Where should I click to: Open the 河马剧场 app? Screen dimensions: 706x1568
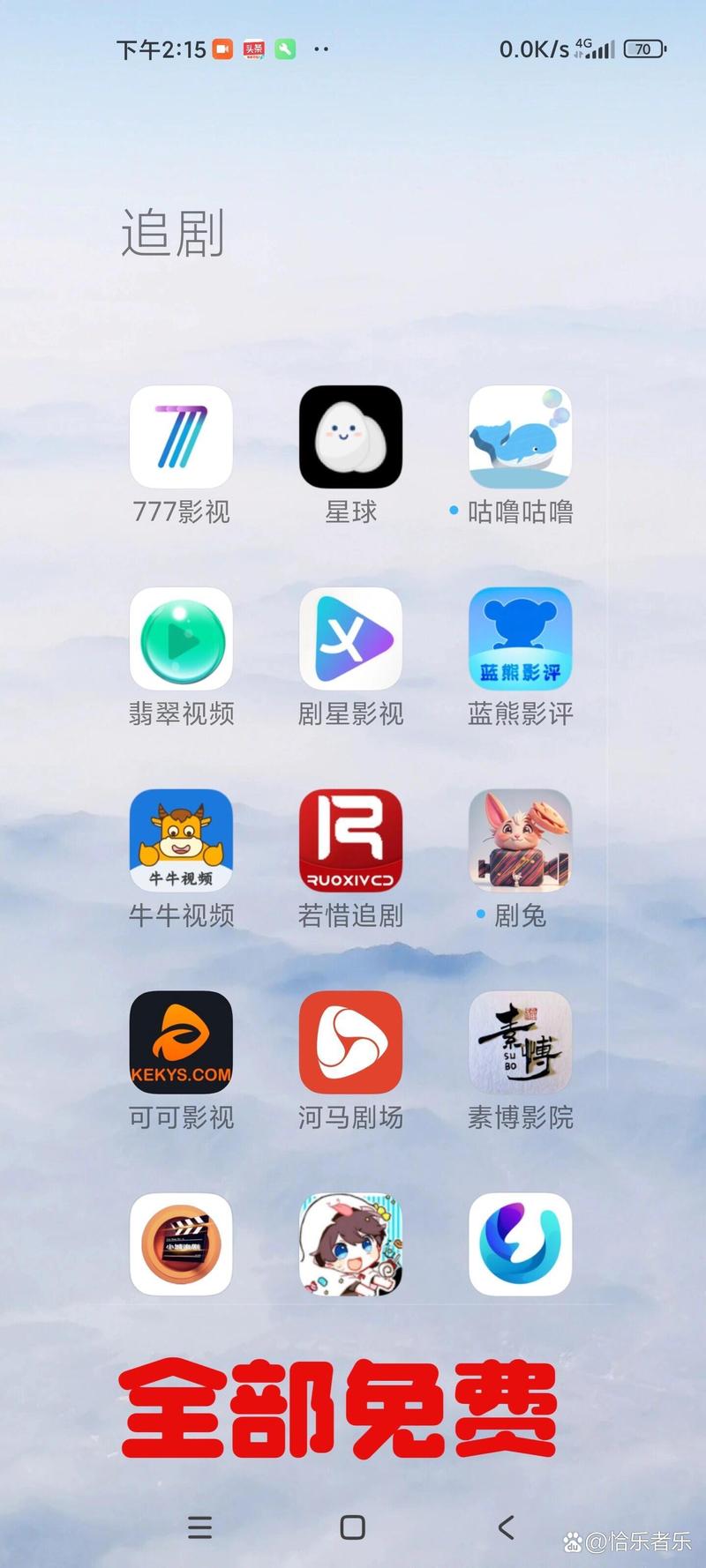click(x=350, y=1042)
